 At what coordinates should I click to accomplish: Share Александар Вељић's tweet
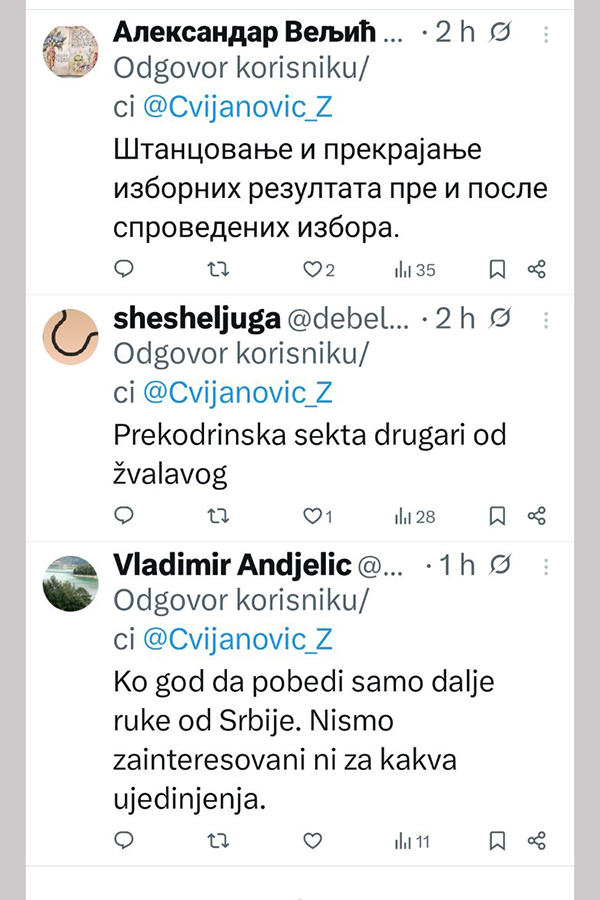[537, 269]
